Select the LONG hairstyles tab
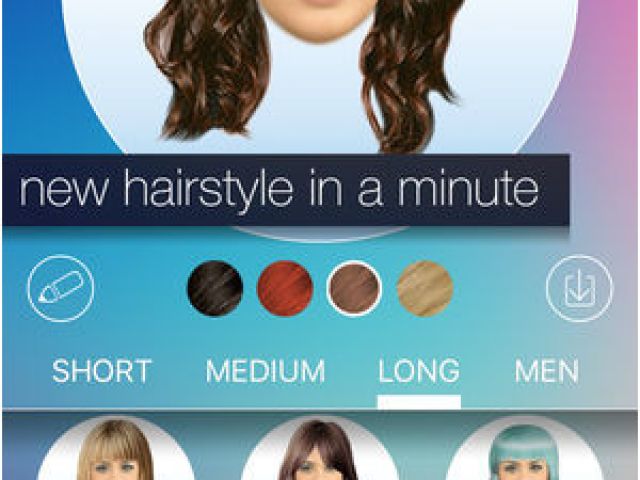This screenshot has height=480, width=640. (x=419, y=372)
